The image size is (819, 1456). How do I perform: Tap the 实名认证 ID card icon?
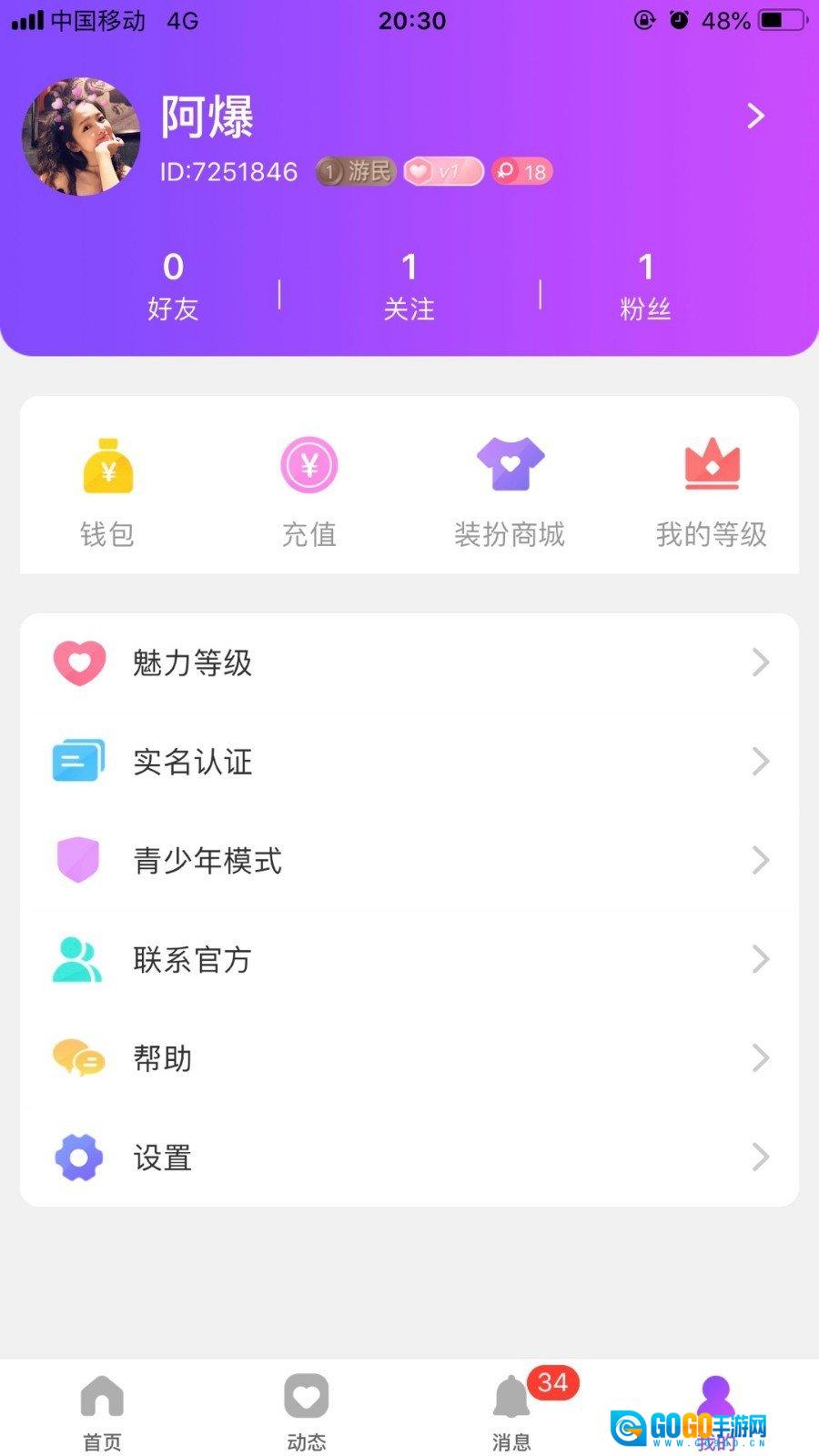(x=78, y=762)
